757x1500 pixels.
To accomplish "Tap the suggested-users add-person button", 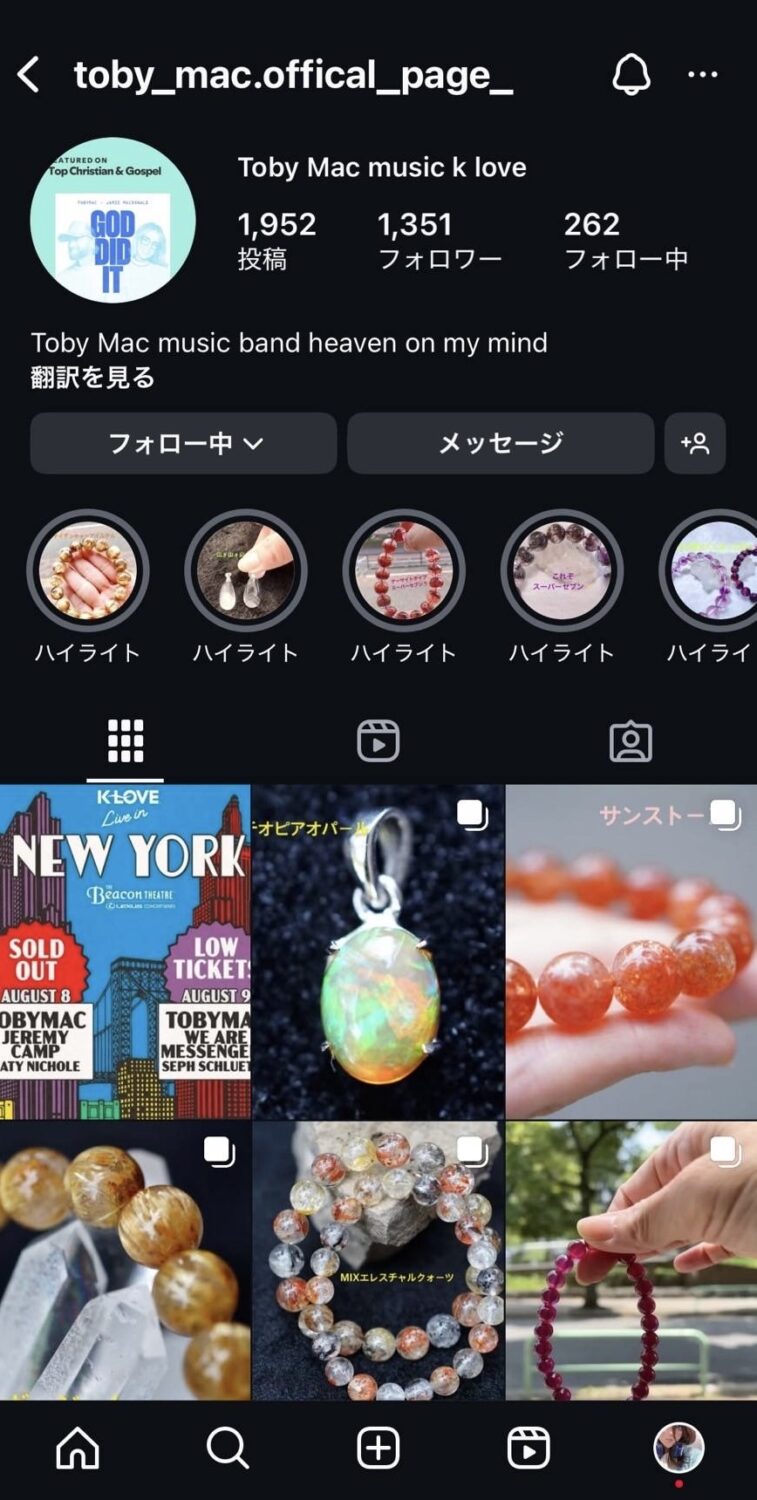I will pos(695,443).
